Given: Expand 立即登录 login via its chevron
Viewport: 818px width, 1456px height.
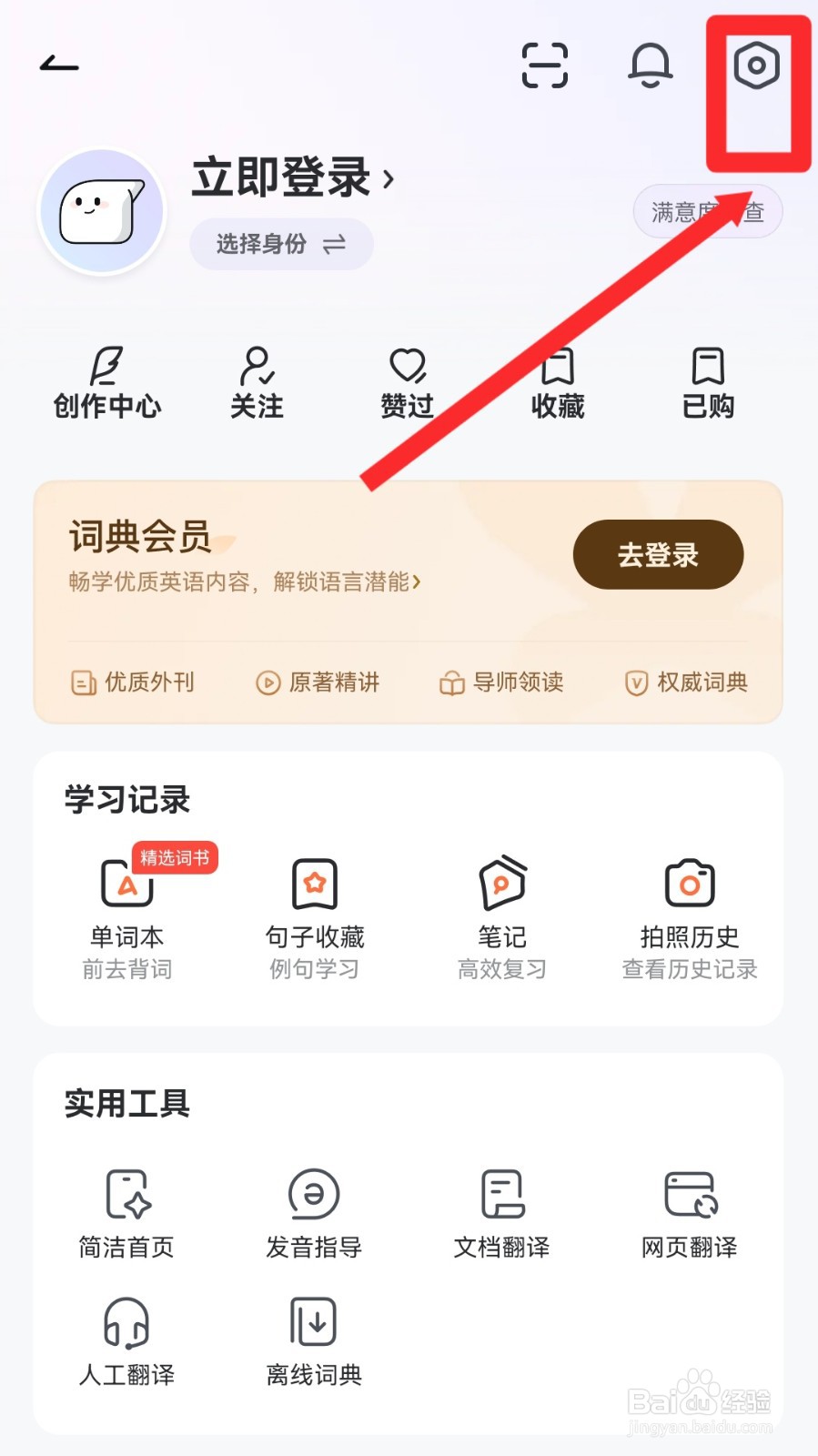Looking at the screenshot, I should pyautogui.click(x=389, y=179).
